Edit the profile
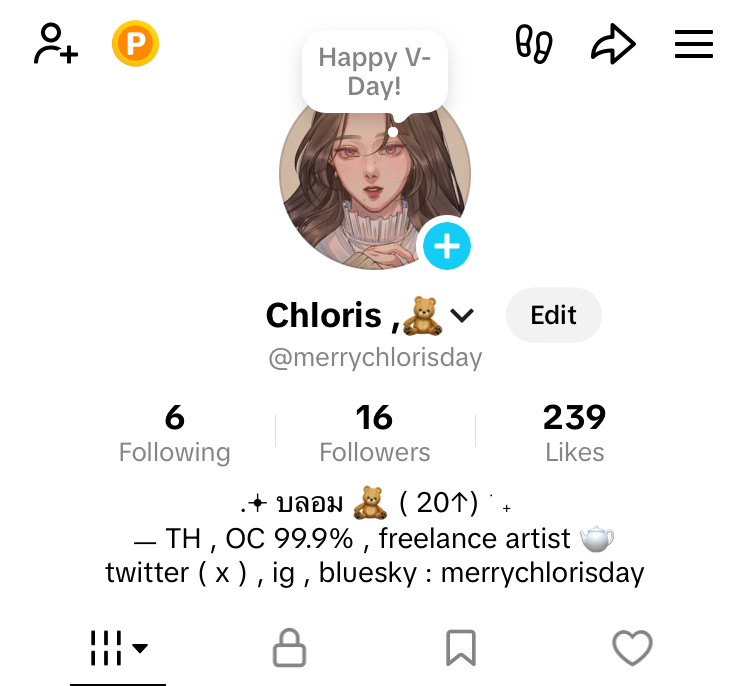The width and height of the screenshot is (750, 686). coord(553,315)
